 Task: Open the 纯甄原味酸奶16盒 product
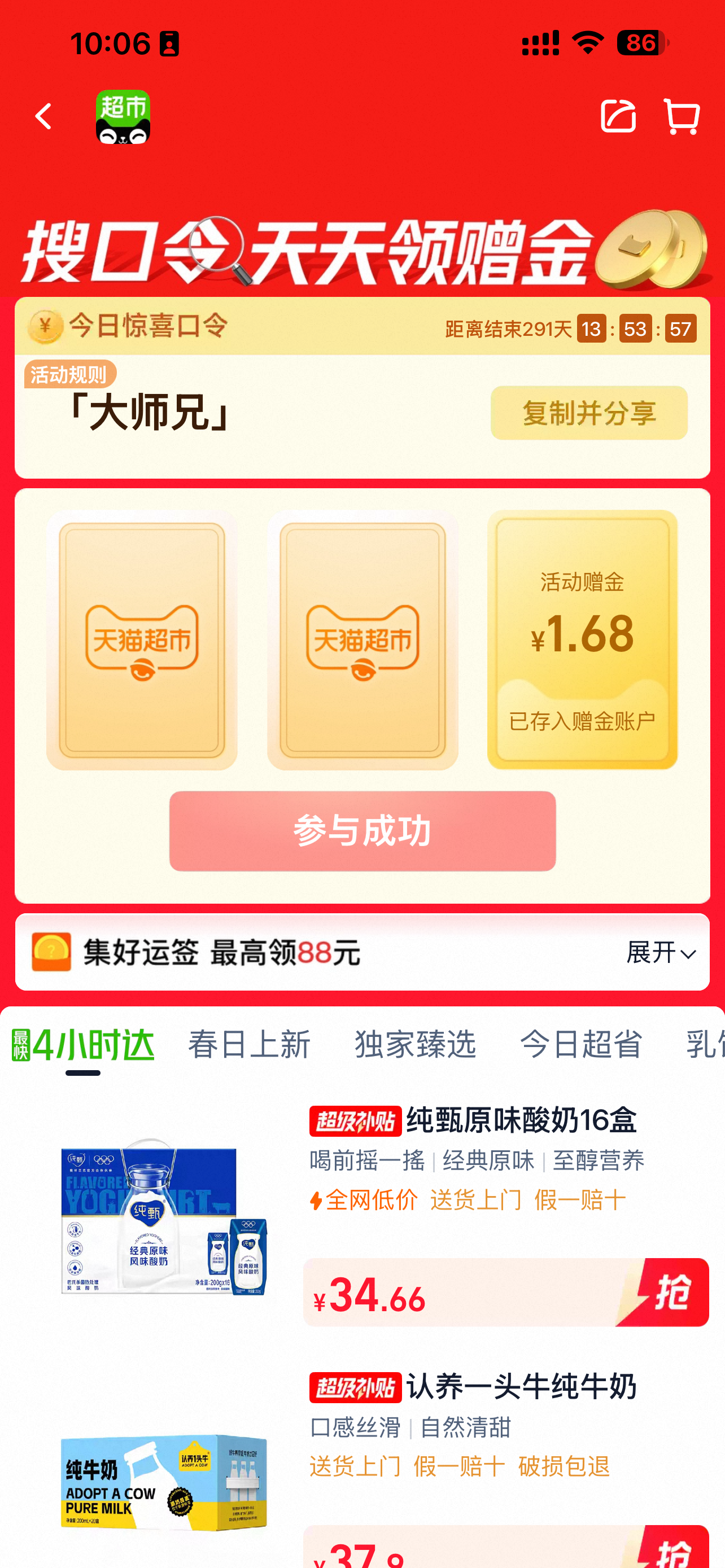click(x=521, y=1120)
